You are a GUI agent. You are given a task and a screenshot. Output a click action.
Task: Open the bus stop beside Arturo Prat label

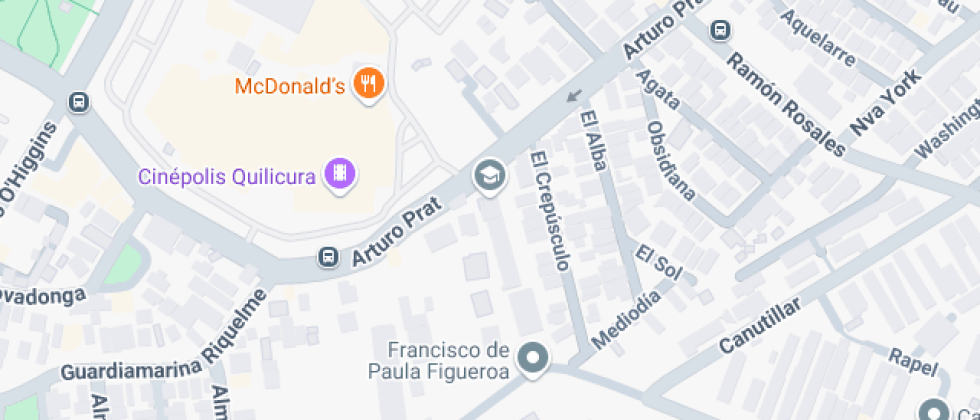[x=328, y=257]
